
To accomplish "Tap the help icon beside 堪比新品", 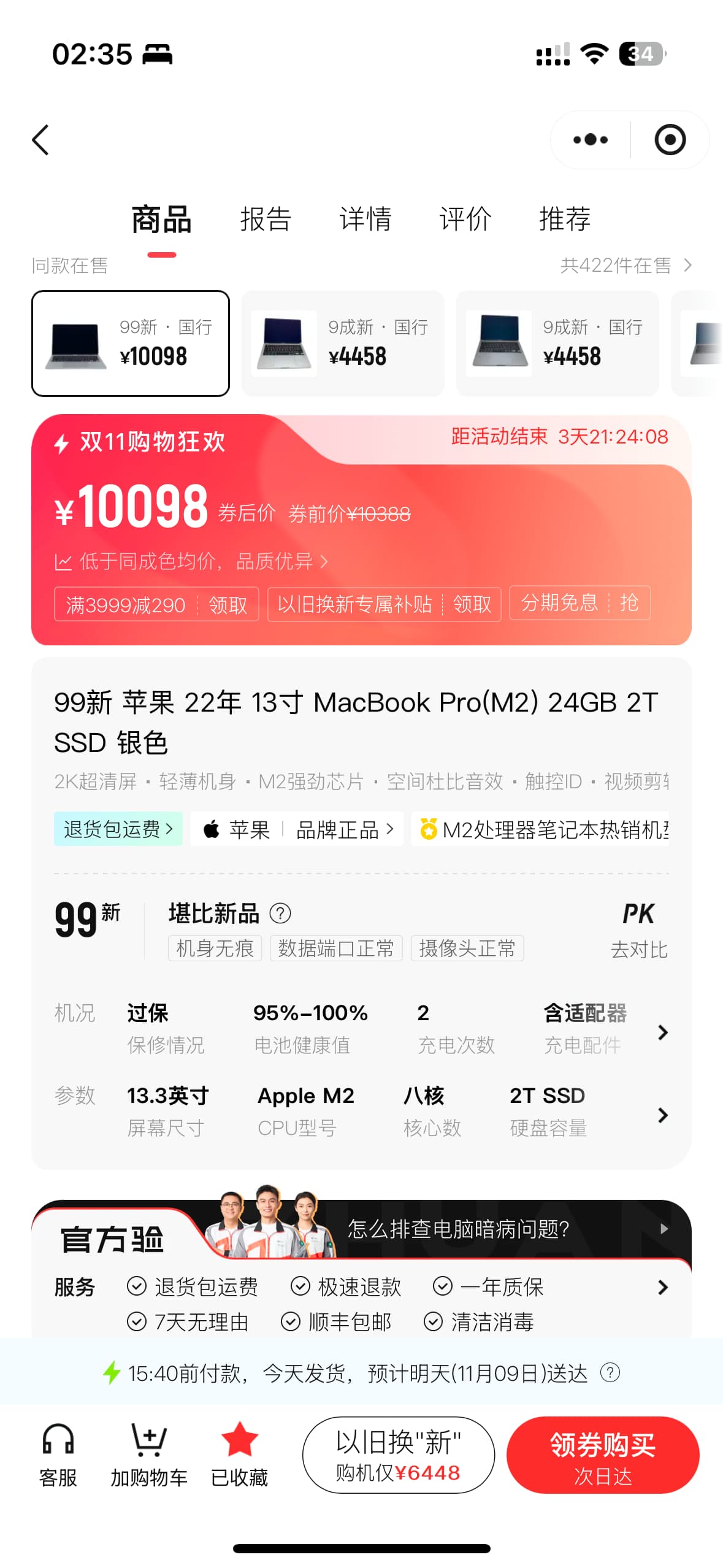I will (280, 913).
